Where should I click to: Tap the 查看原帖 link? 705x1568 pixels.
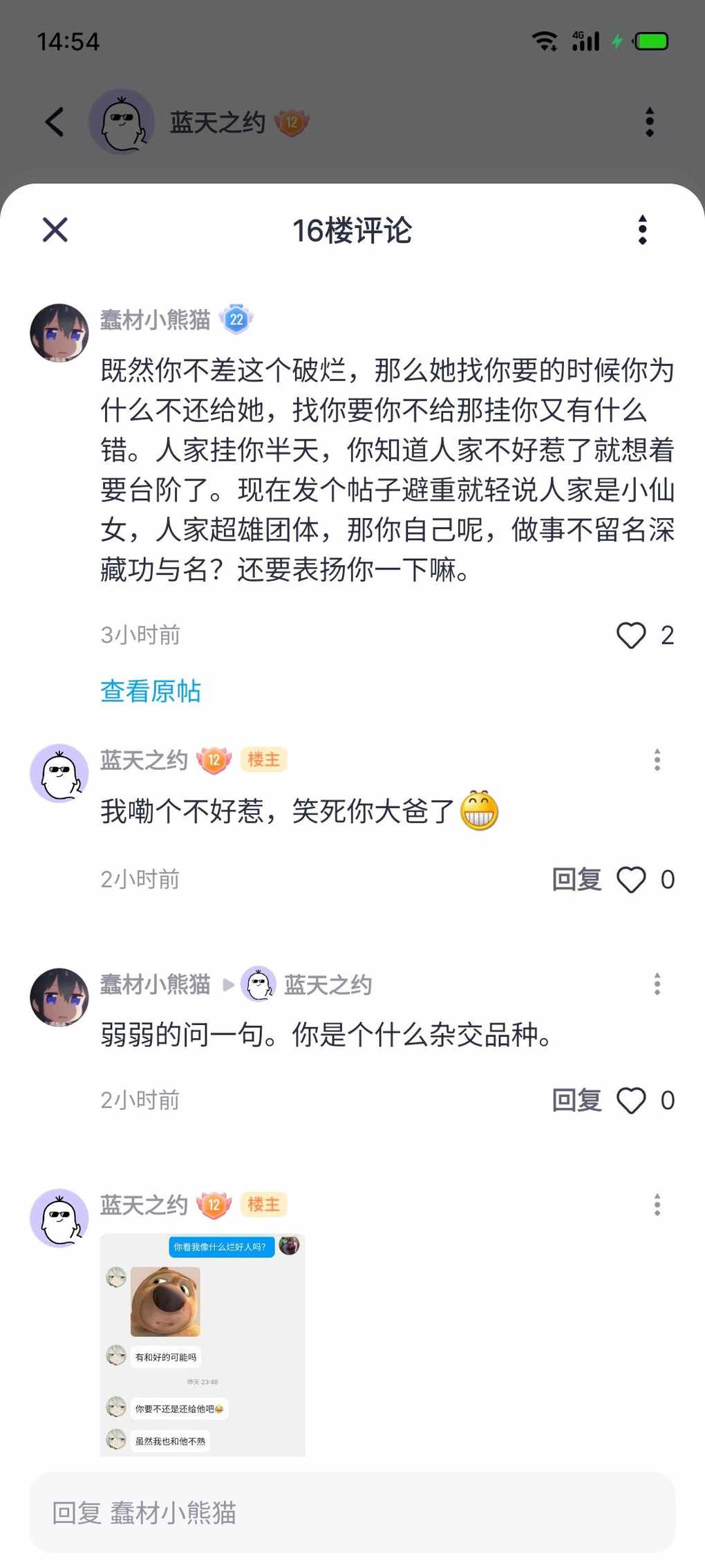click(151, 691)
